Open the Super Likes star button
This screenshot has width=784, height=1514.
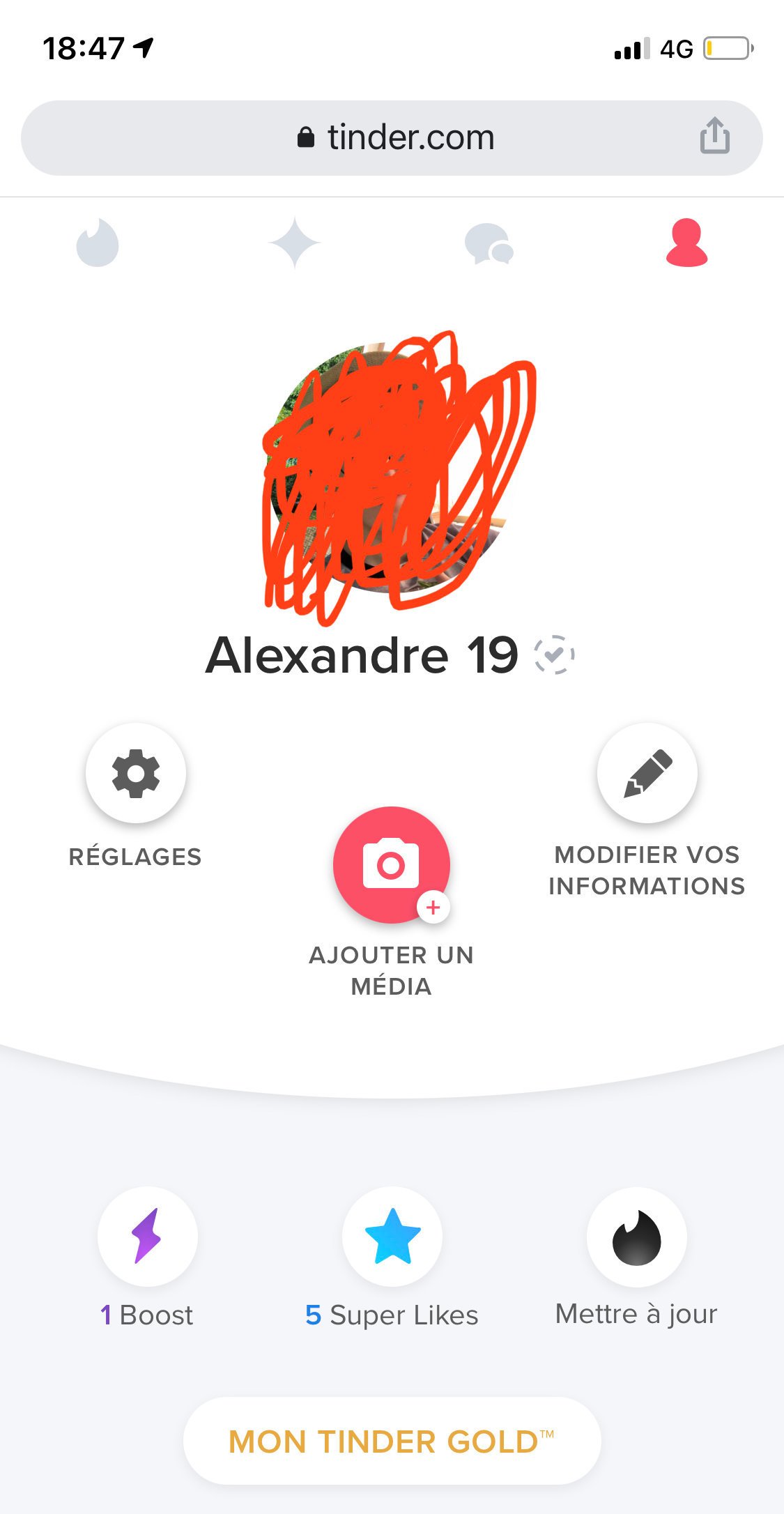[392, 1237]
